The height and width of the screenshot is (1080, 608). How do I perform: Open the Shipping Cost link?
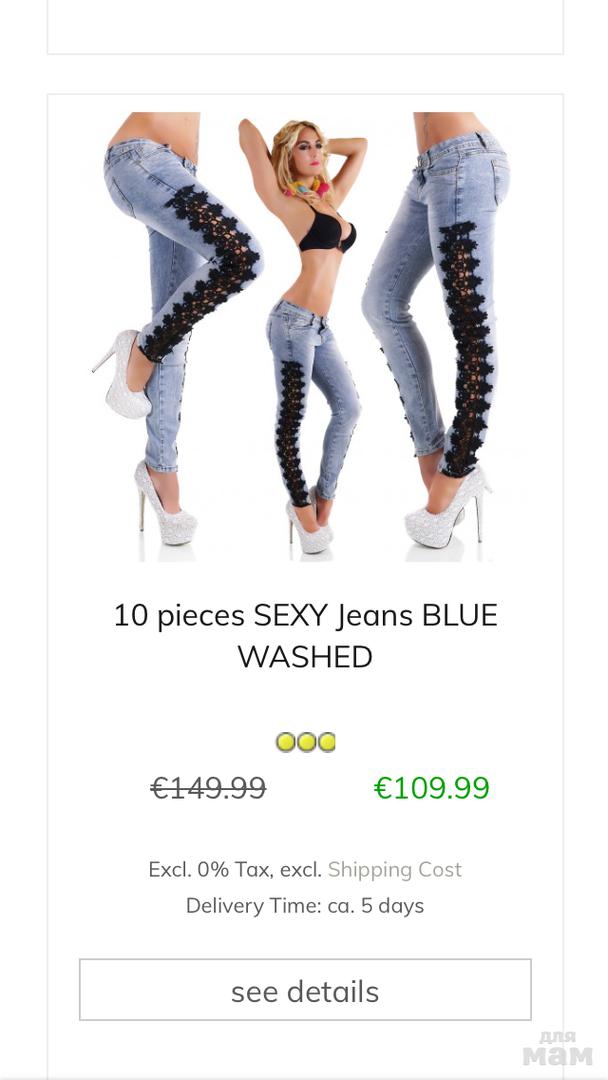(x=394, y=869)
